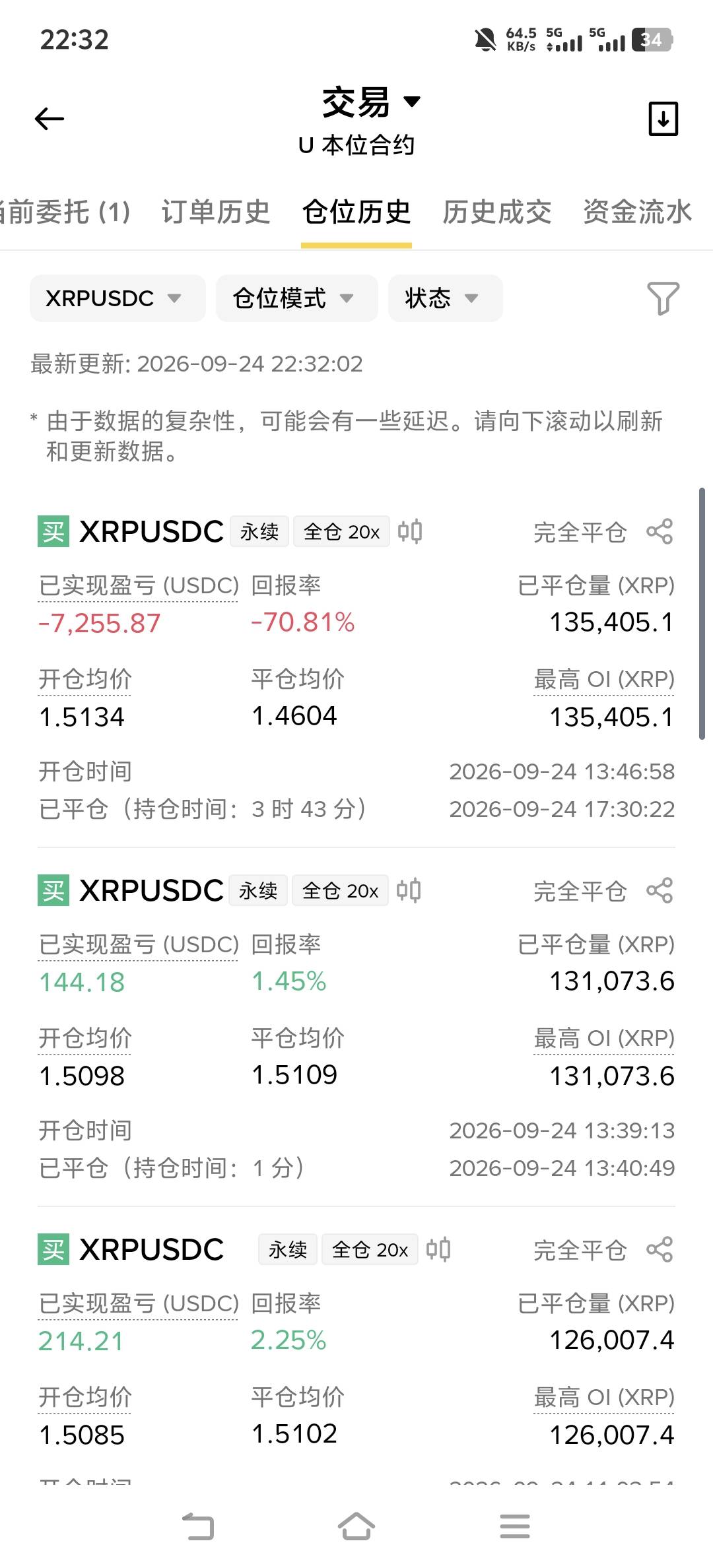Open the download/export icon at top right
Image resolution: width=713 pixels, height=1568 pixels.
[x=663, y=119]
